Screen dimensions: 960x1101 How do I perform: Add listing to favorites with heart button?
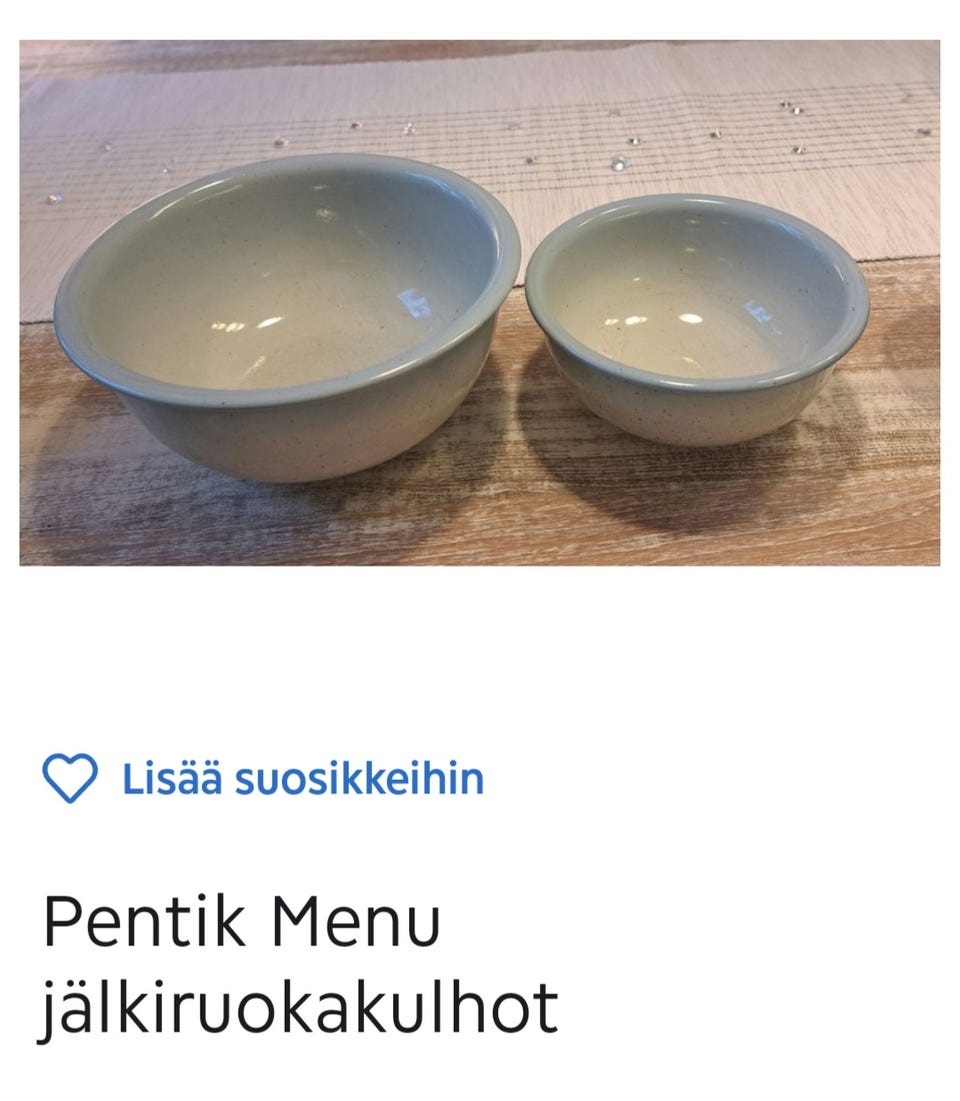70,778
